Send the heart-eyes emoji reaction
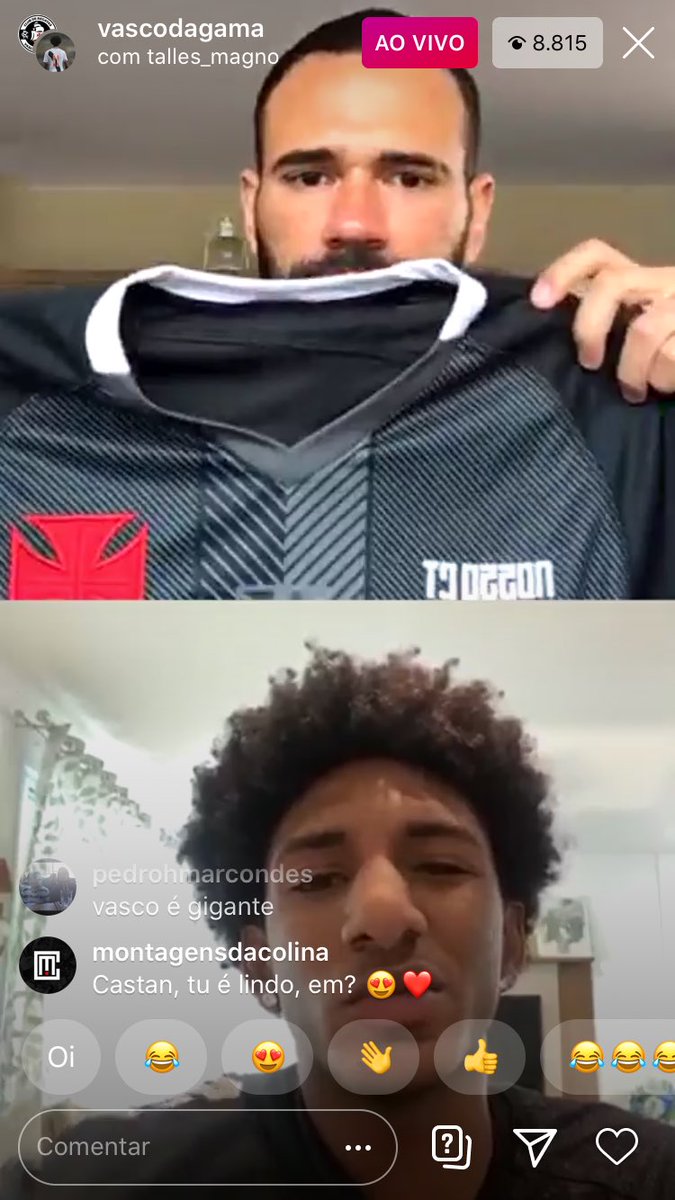This screenshot has width=675, height=1200. pos(267,1057)
